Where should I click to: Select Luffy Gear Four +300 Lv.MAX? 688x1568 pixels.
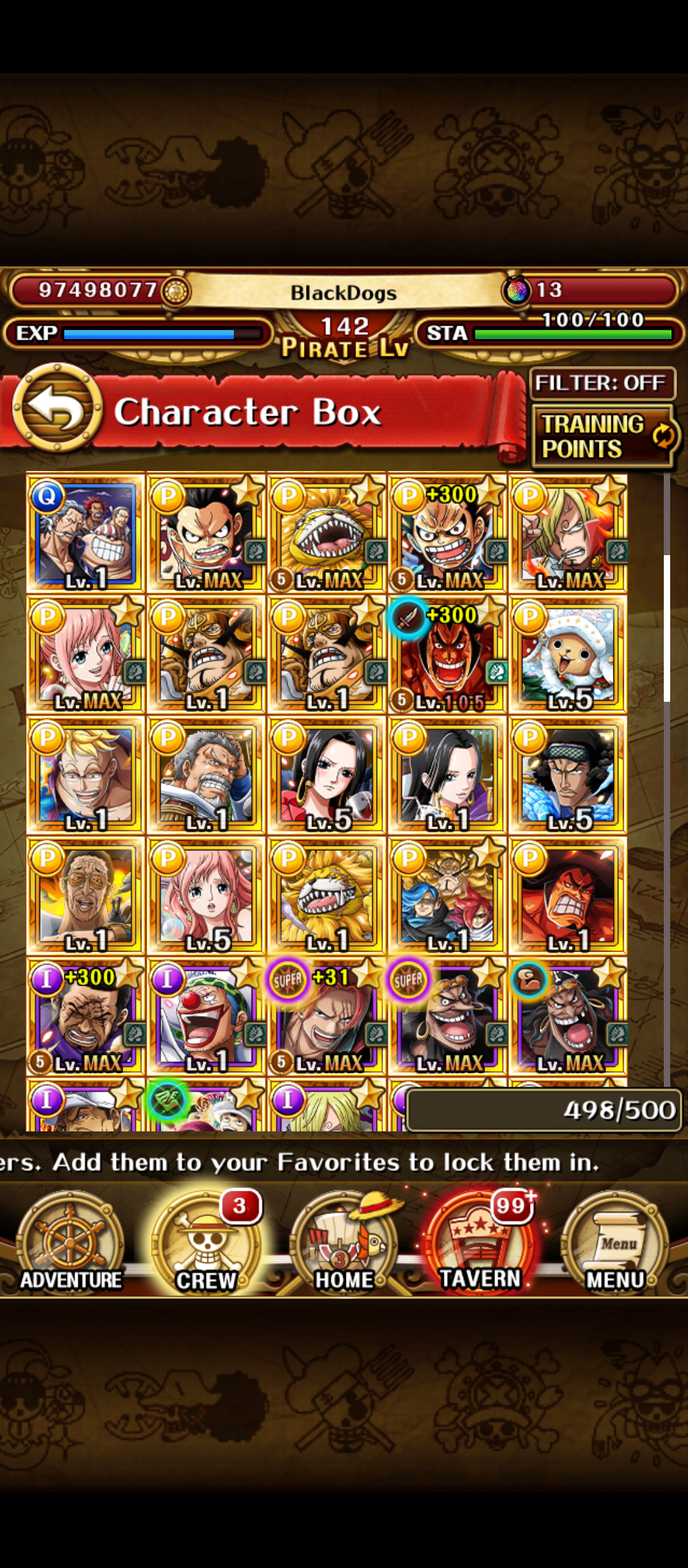447,534
